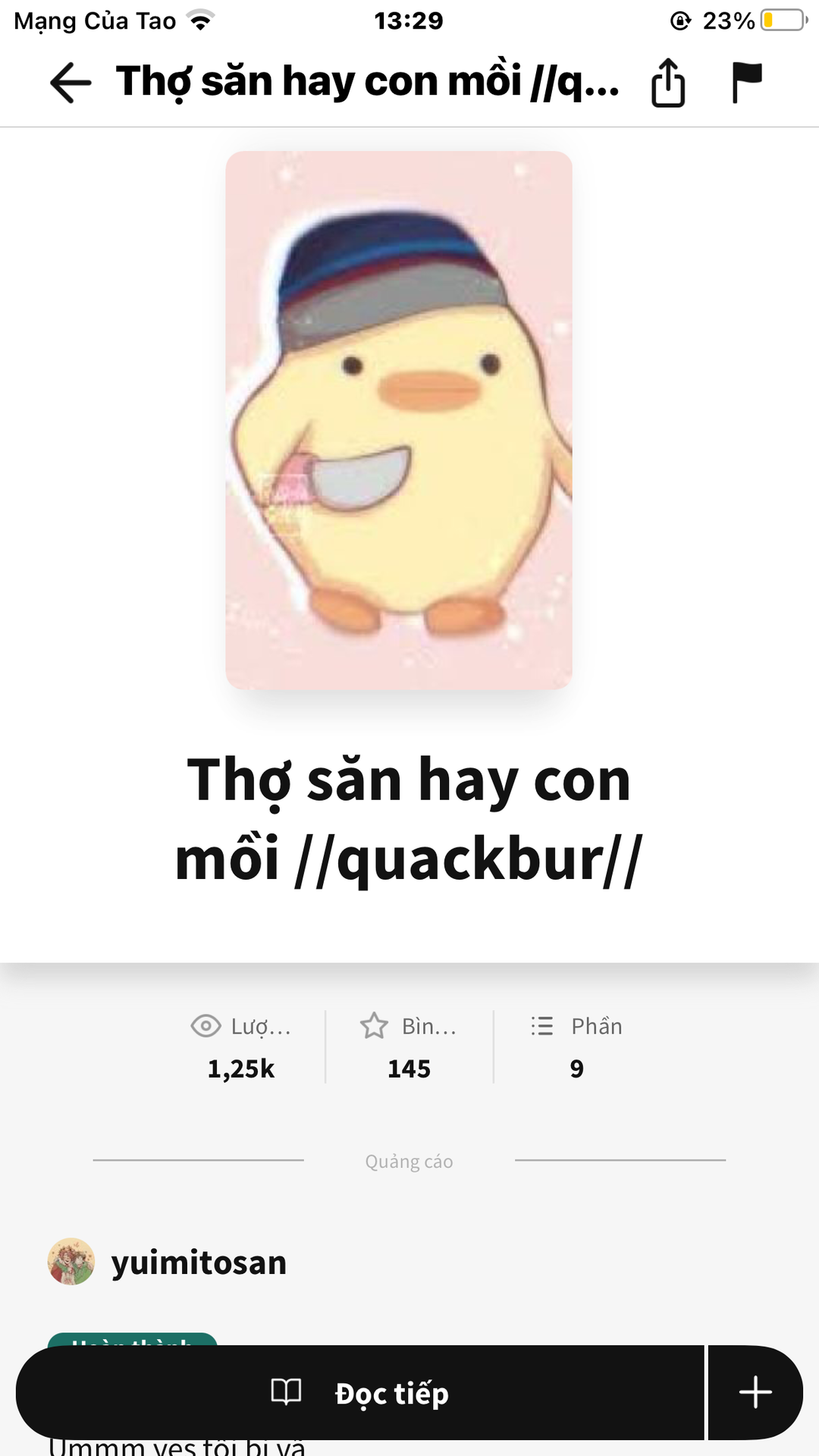The image size is (819, 1456).
Task: Open author yuimitosan's profile
Action: (x=168, y=1262)
